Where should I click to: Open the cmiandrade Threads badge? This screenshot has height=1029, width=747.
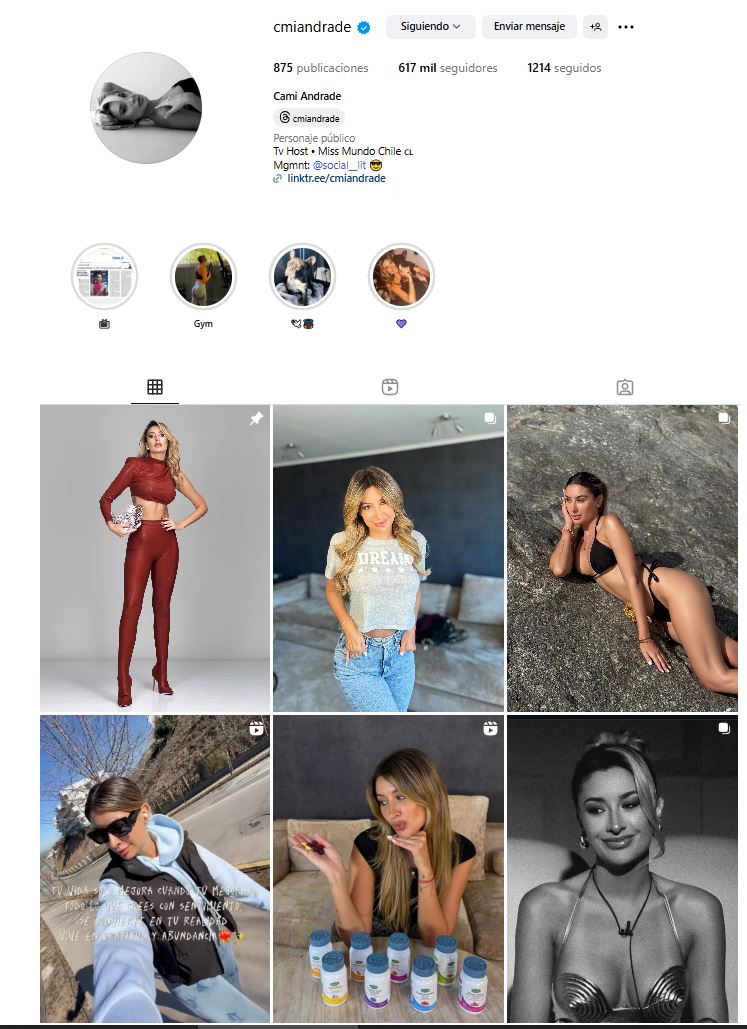(x=309, y=118)
